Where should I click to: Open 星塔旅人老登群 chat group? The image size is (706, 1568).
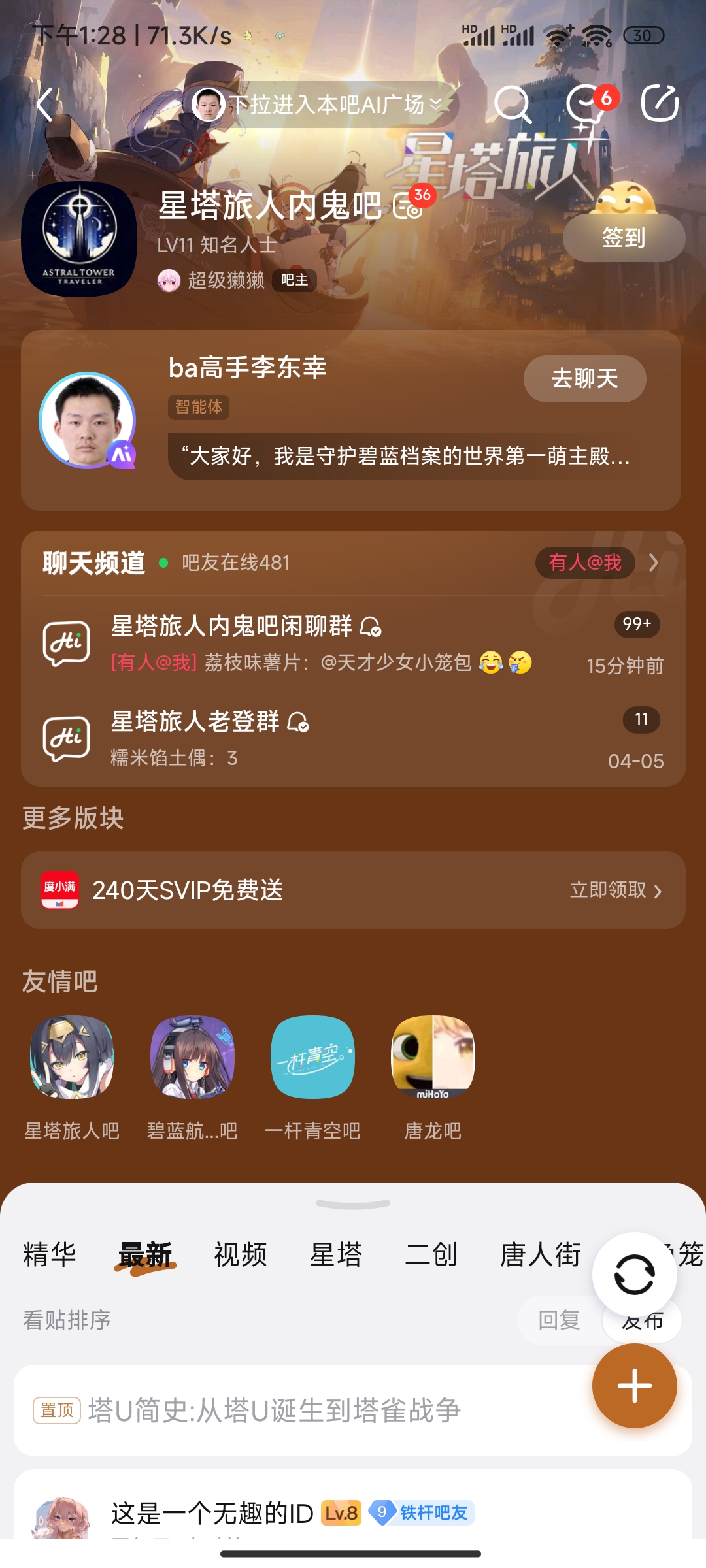353,739
